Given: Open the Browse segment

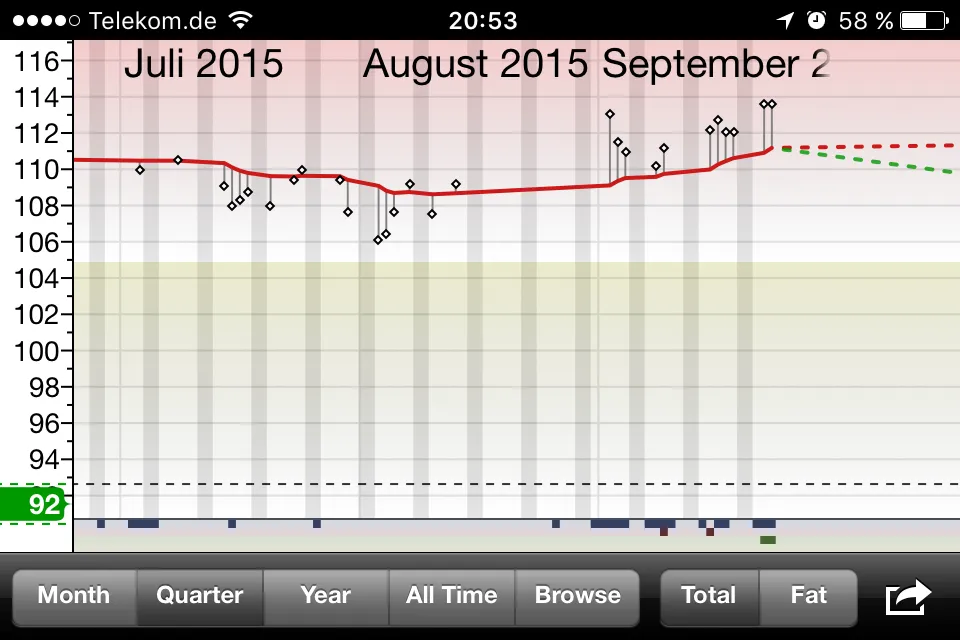Looking at the screenshot, I should point(577,596).
